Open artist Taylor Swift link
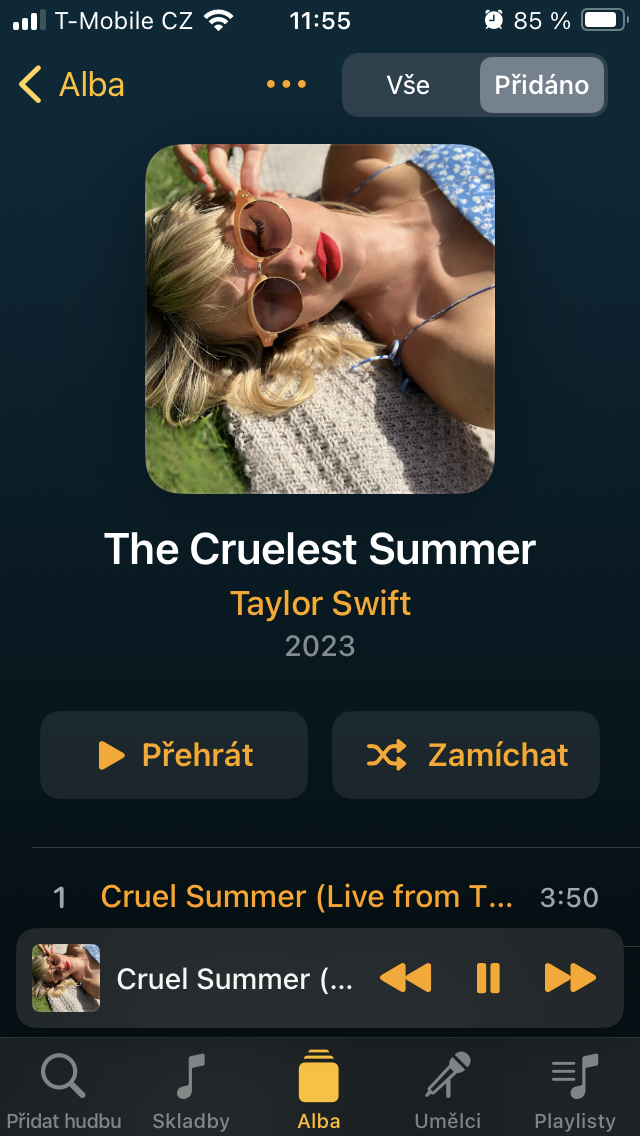This screenshot has height=1136, width=640. point(320,603)
